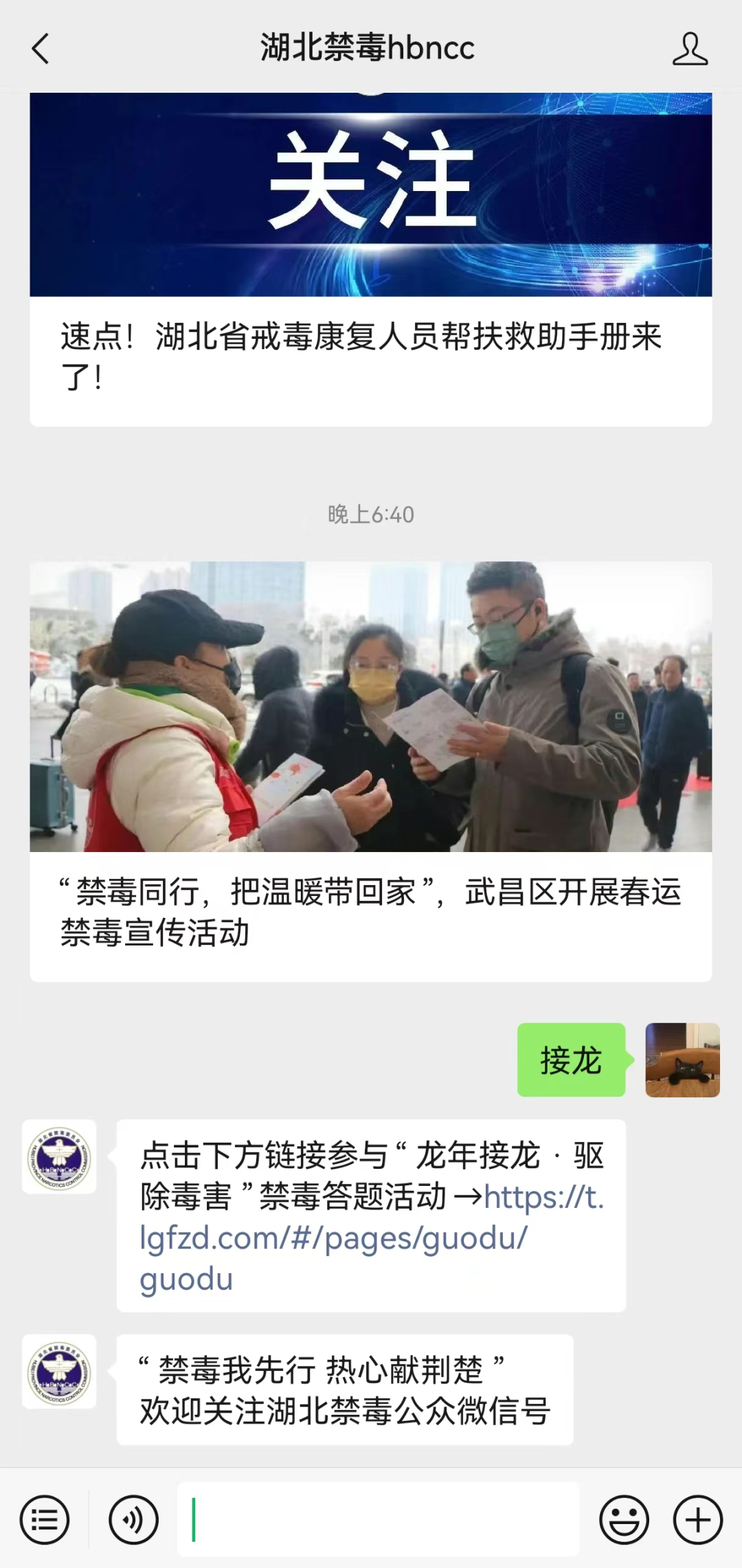
Task: Switch to voice message input
Action: (x=133, y=1519)
